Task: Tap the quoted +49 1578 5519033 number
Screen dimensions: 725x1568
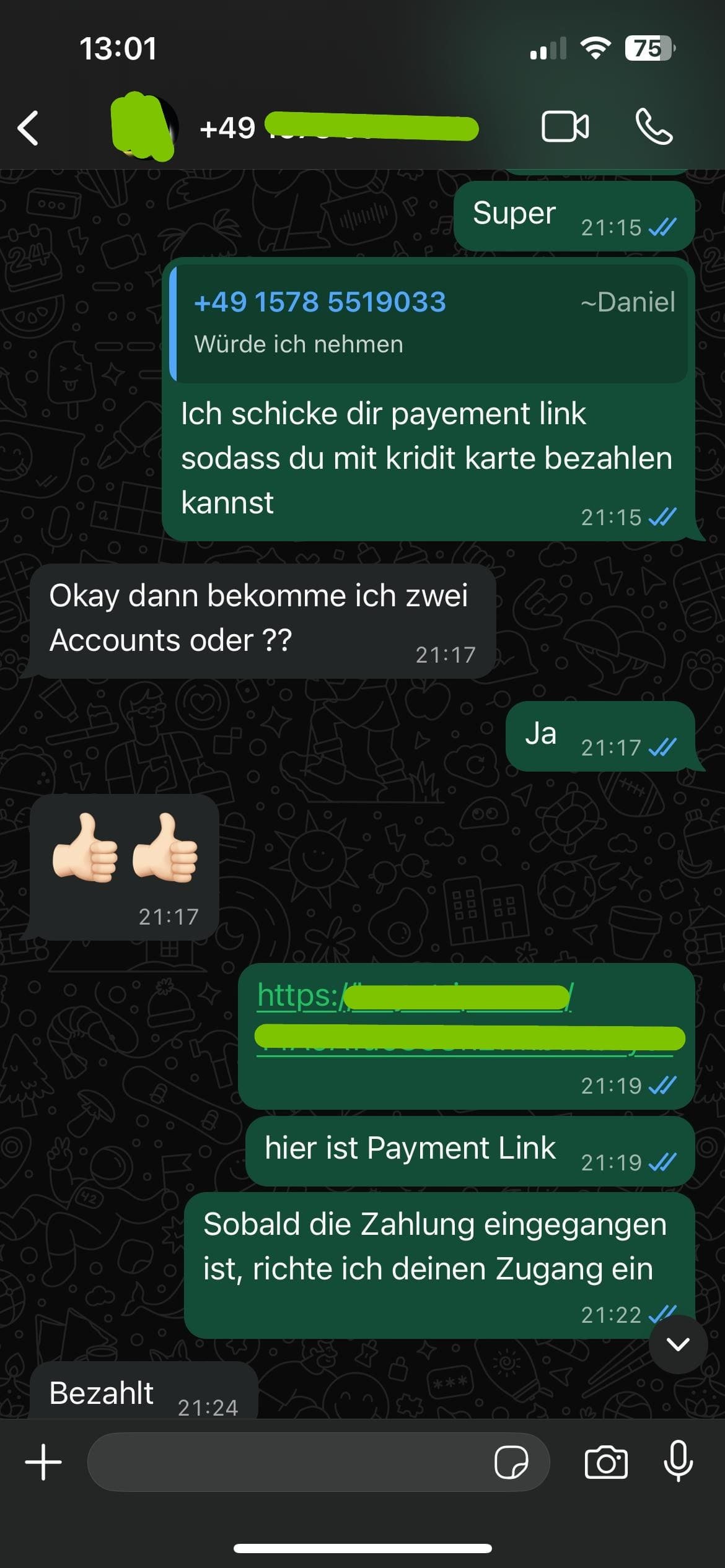Action: [320, 302]
